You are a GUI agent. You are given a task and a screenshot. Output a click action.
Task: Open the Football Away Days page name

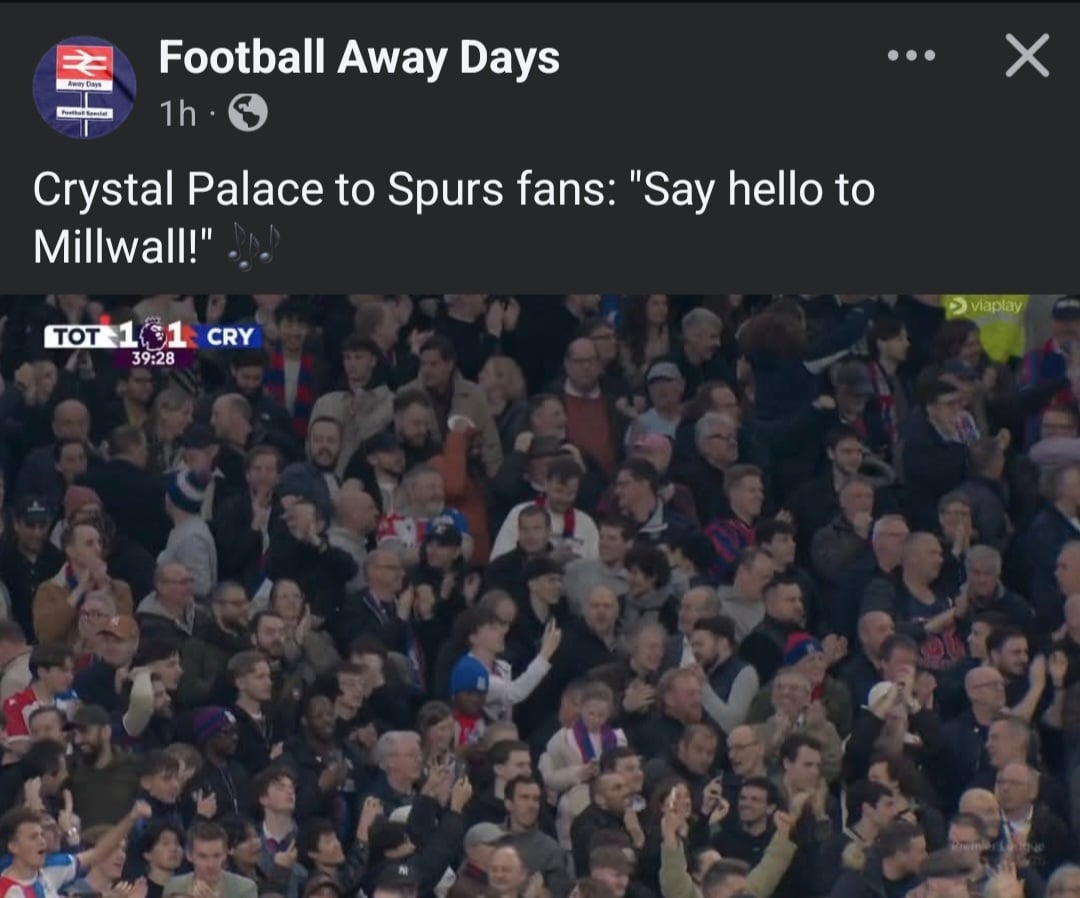pos(359,58)
